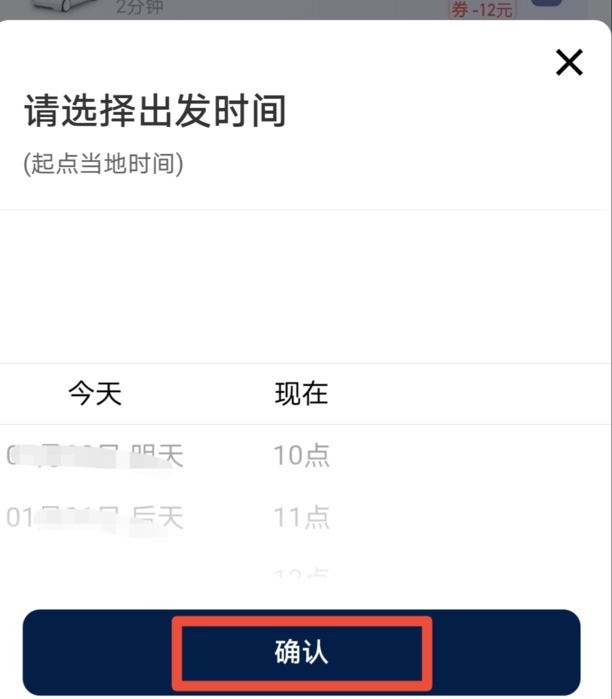Close the departure time picker
Viewport: 612px width, 699px height.
pos(569,63)
